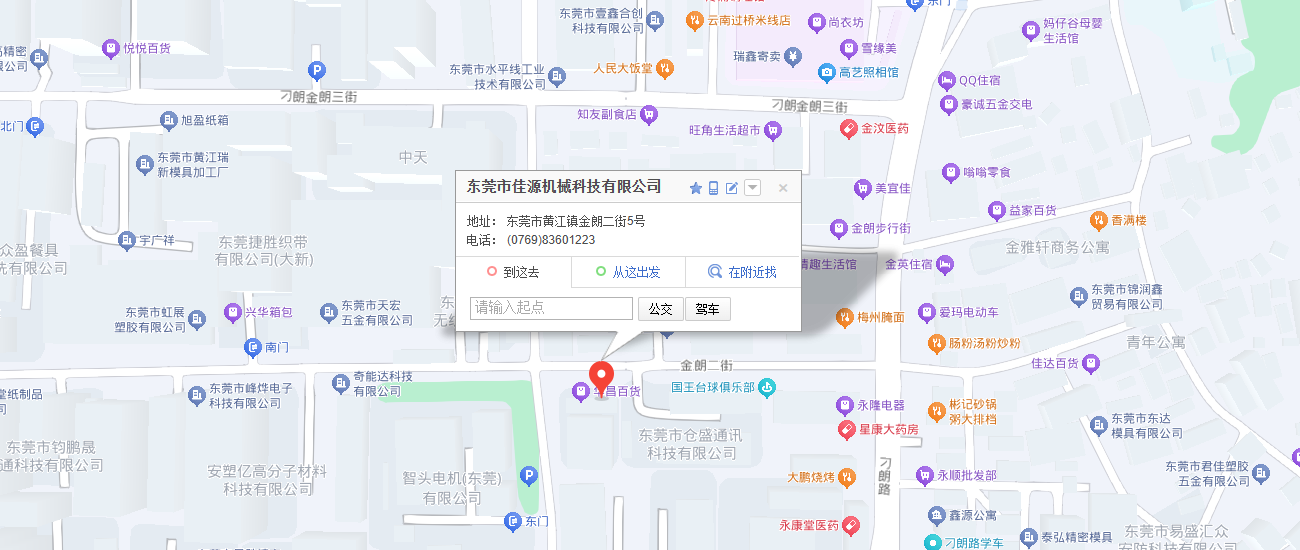This screenshot has width=1300, height=550.
Task: Switch to the 从这出发 tab
Action: [x=628, y=272]
